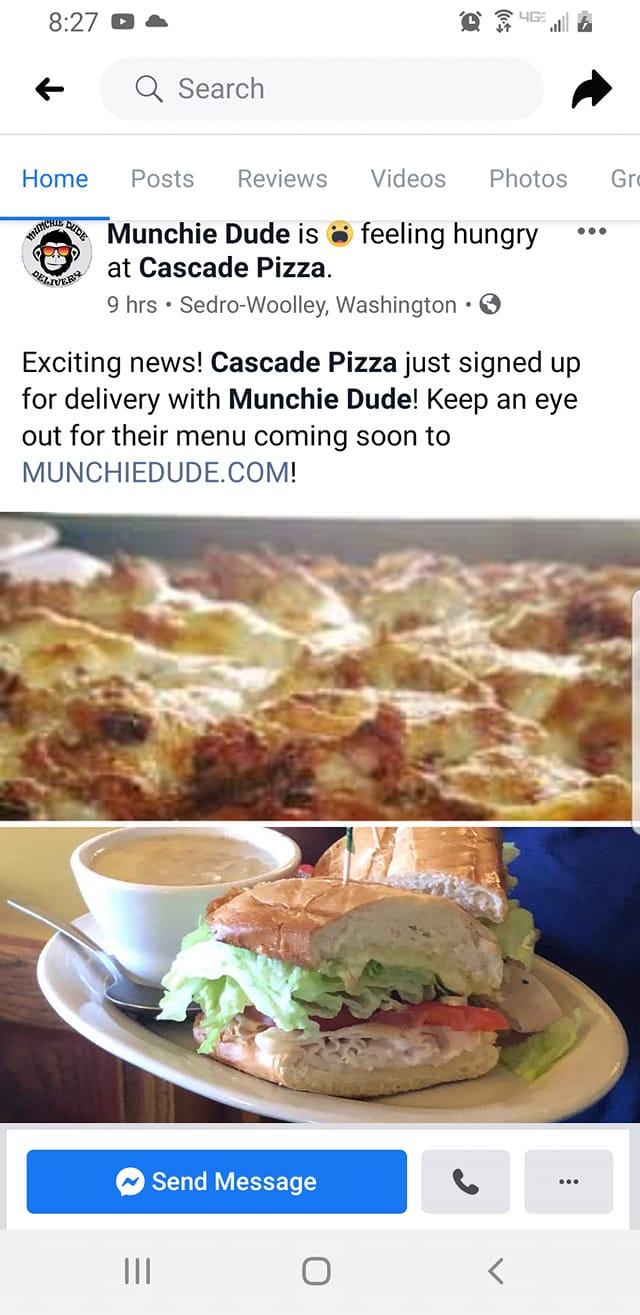Share this page via the arrow icon
640x1315 pixels.
pyautogui.click(x=591, y=90)
